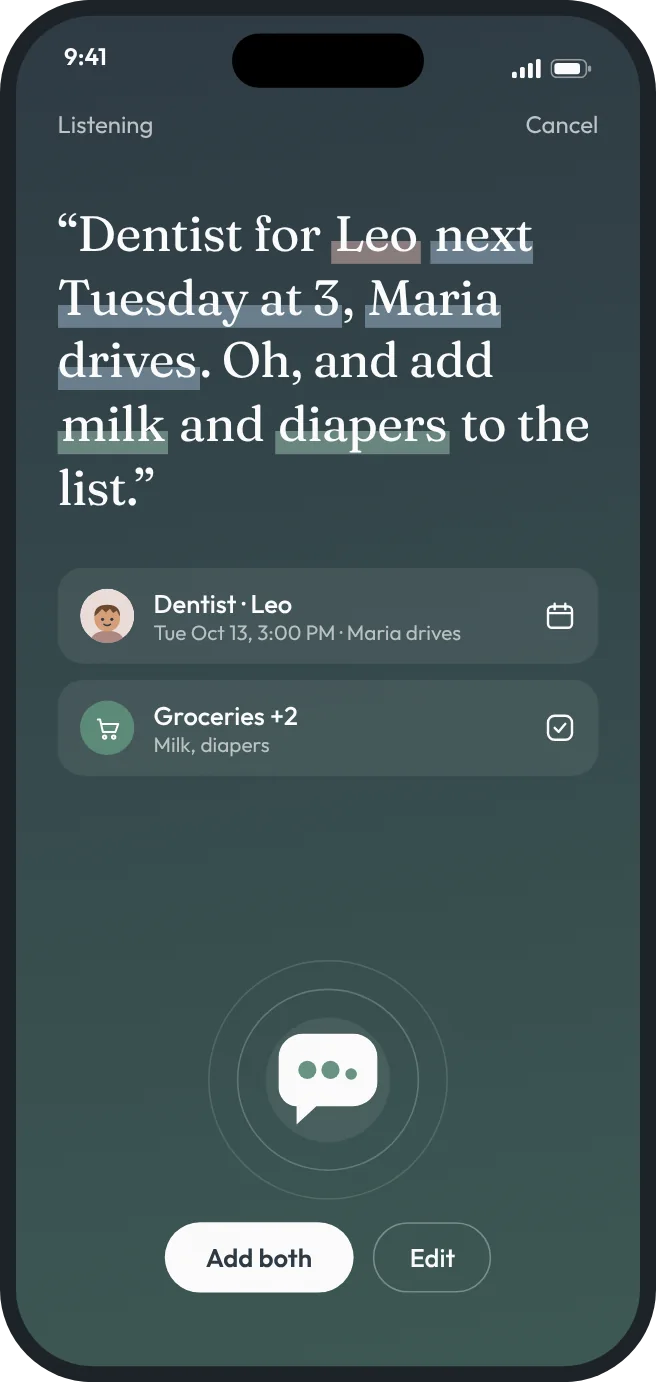Cancel the voice listening session
The height and width of the screenshot is (1382, 656).
[561, 125]
